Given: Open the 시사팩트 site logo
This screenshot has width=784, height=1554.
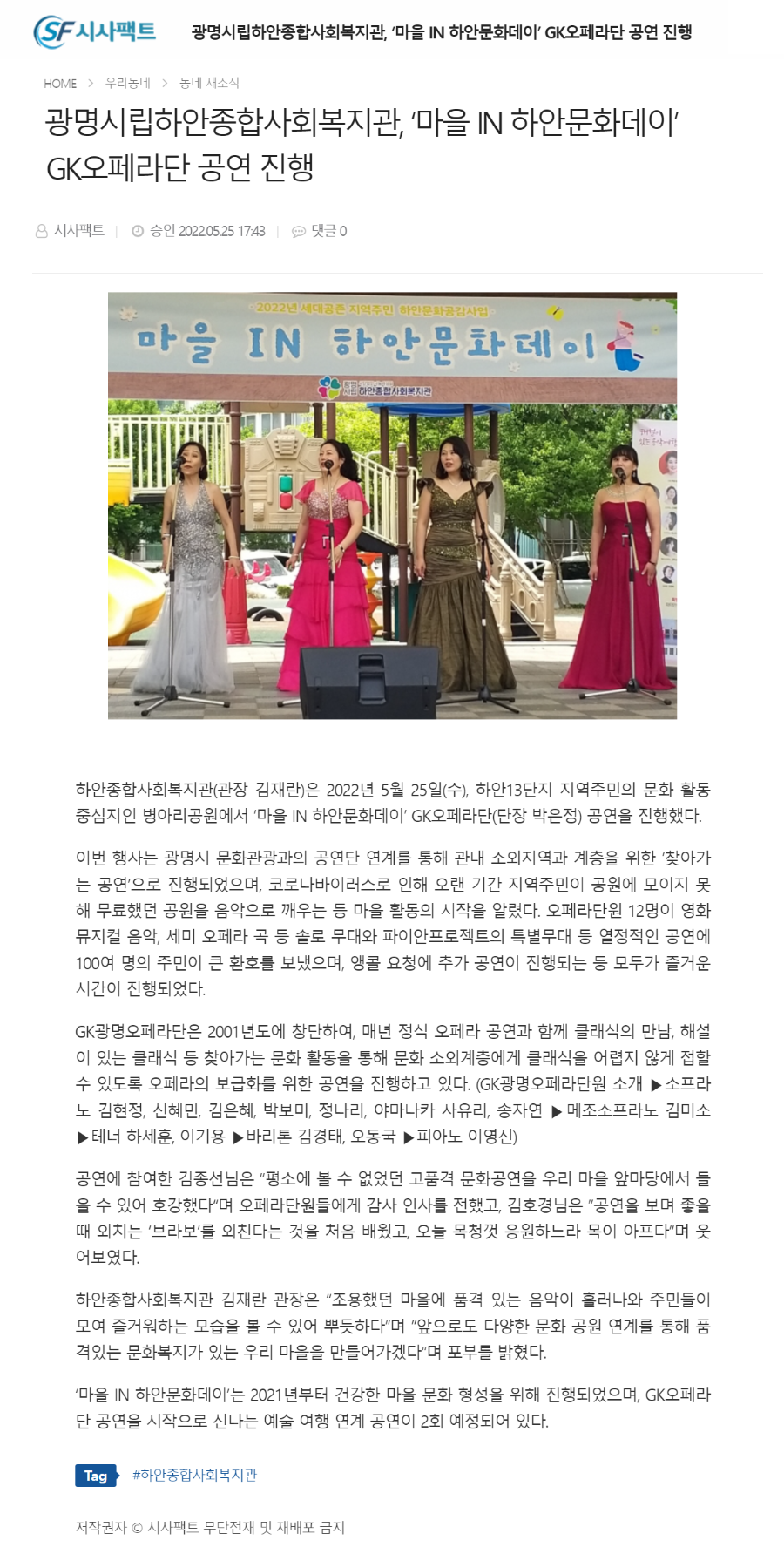Looking at the screenshot, I should 94,32.
